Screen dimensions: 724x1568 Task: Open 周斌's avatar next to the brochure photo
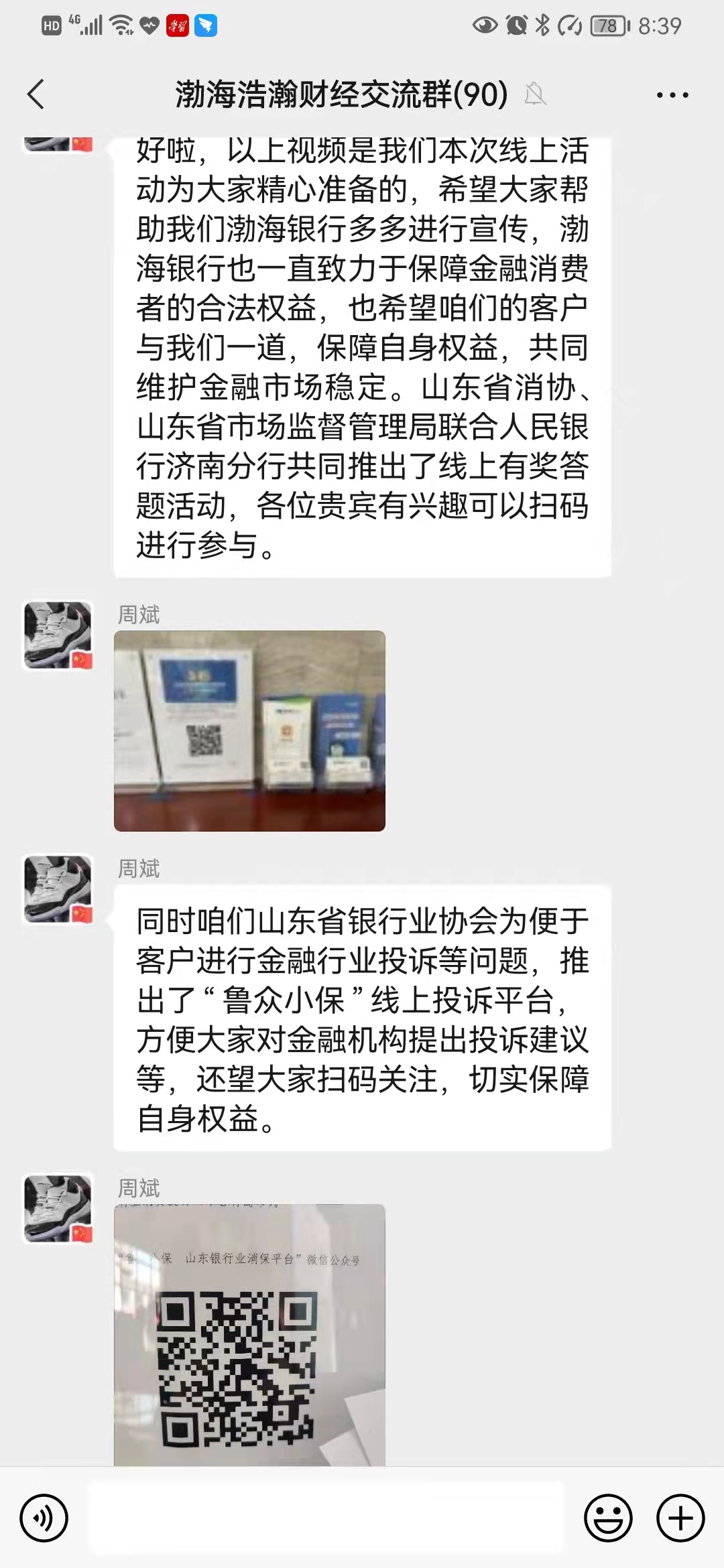coord(58,635)
